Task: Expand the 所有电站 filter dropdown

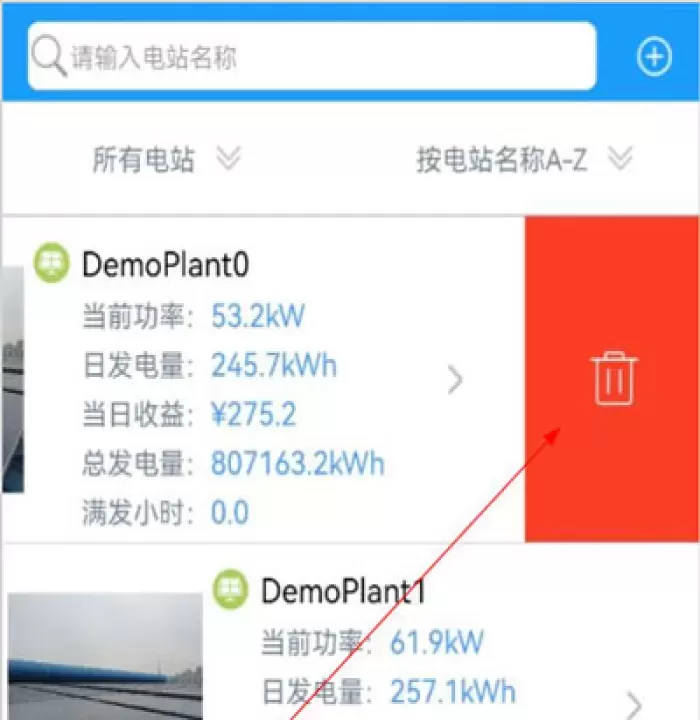Action: [x=166, y=159]
